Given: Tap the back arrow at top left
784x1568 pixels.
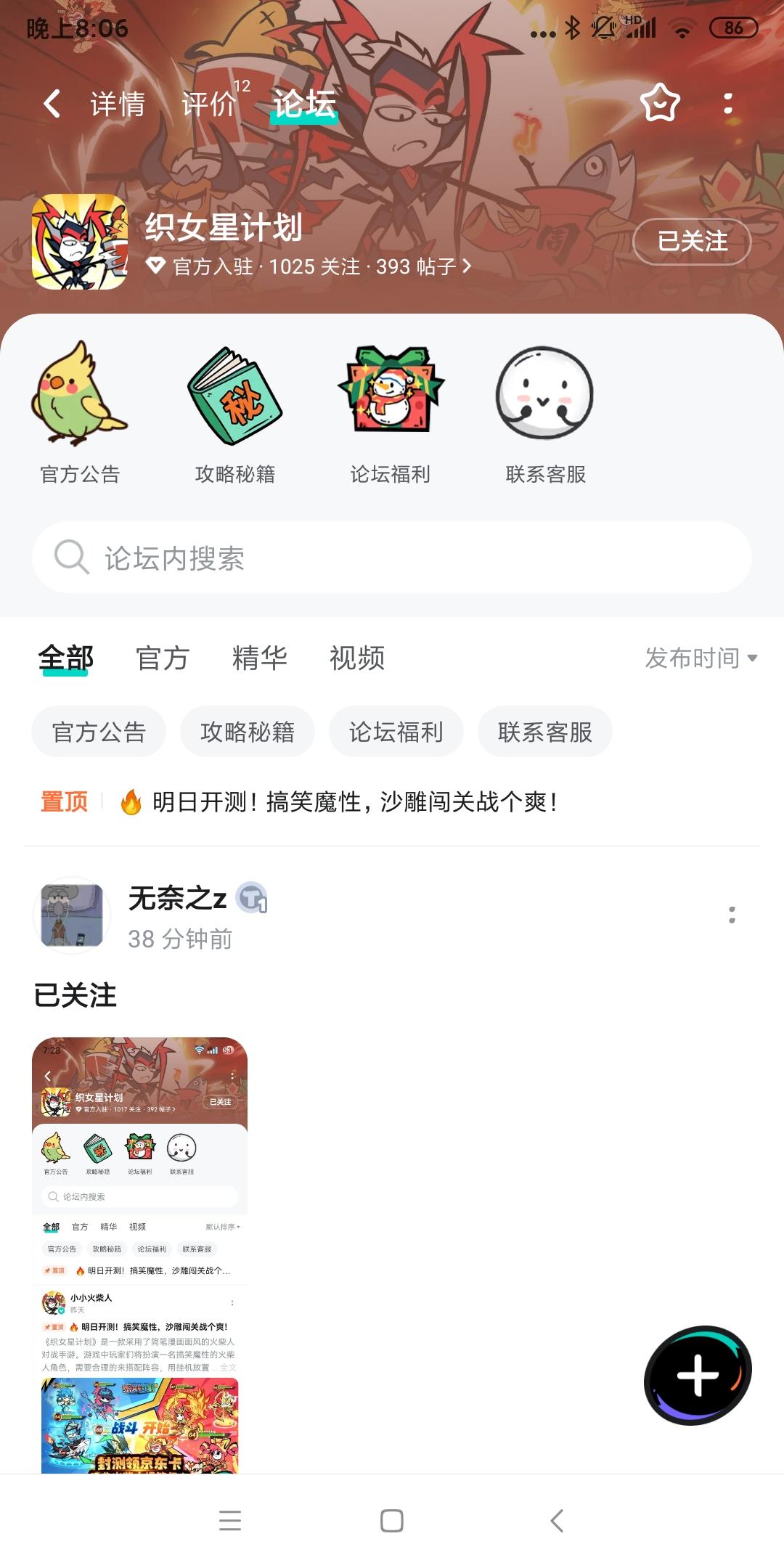Looking at the screenshot, I should [51, 104].
